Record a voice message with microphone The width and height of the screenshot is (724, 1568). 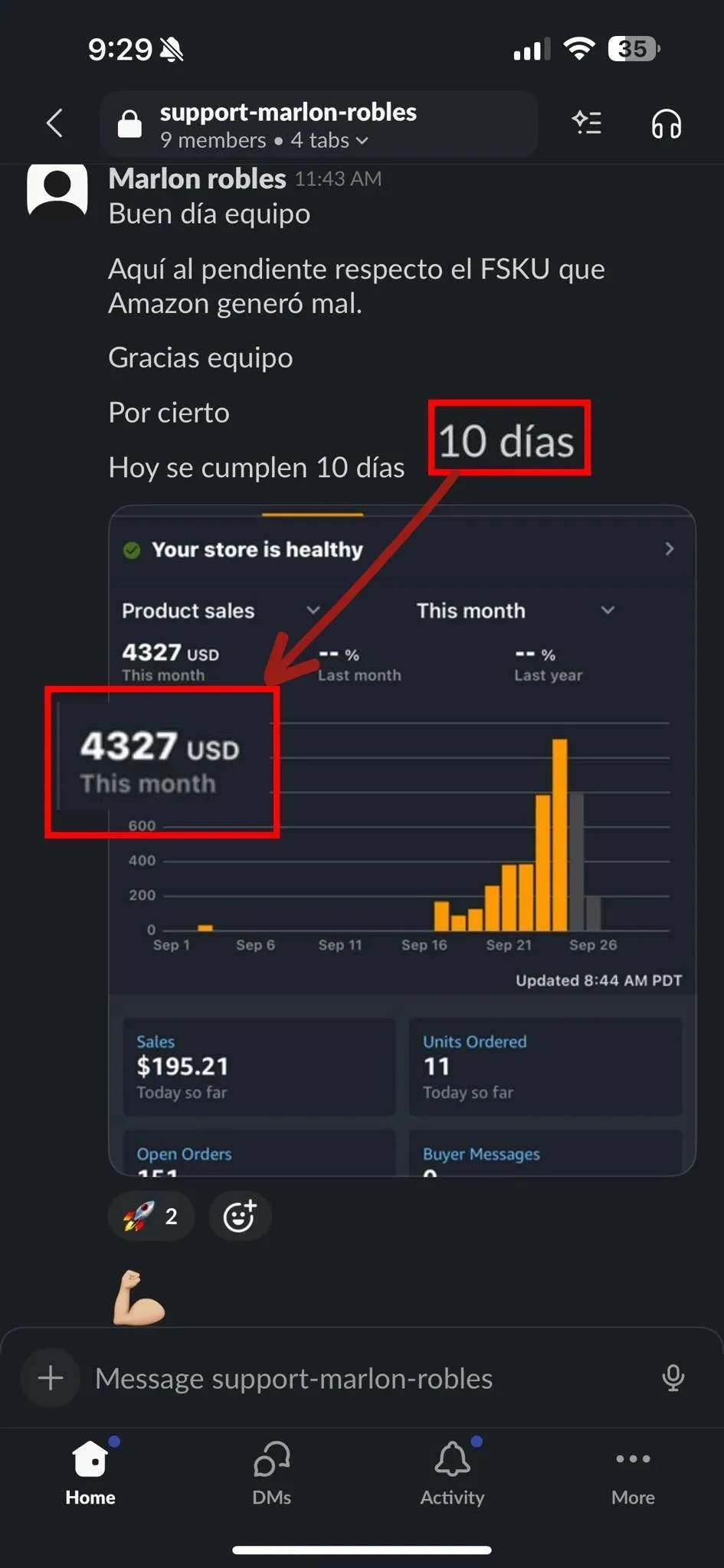[x=673, y=1378]
